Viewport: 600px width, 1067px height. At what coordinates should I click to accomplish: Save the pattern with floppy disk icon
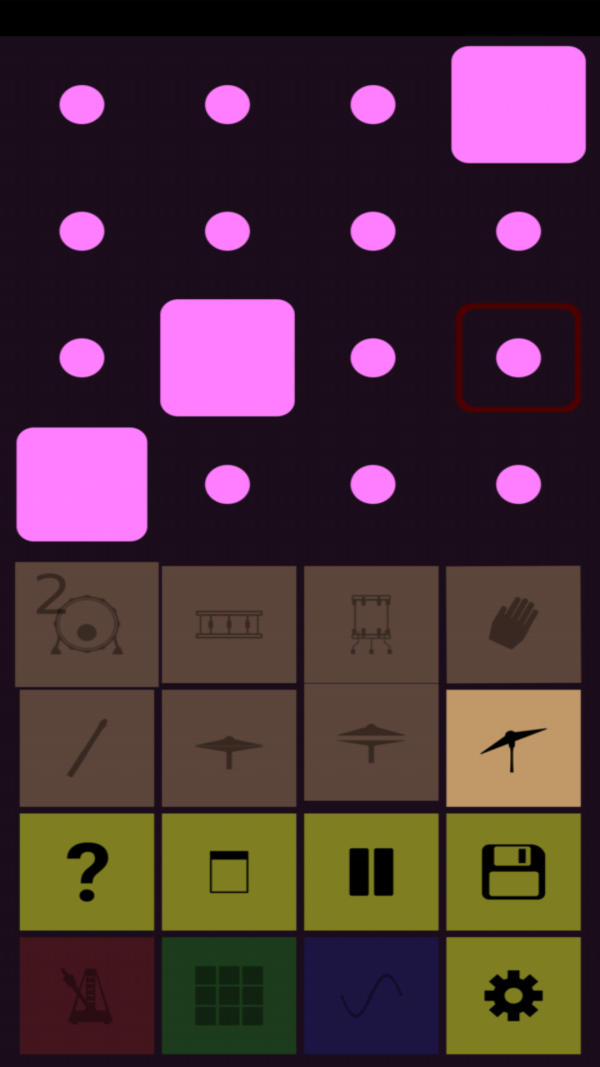[x=513, y=871]
